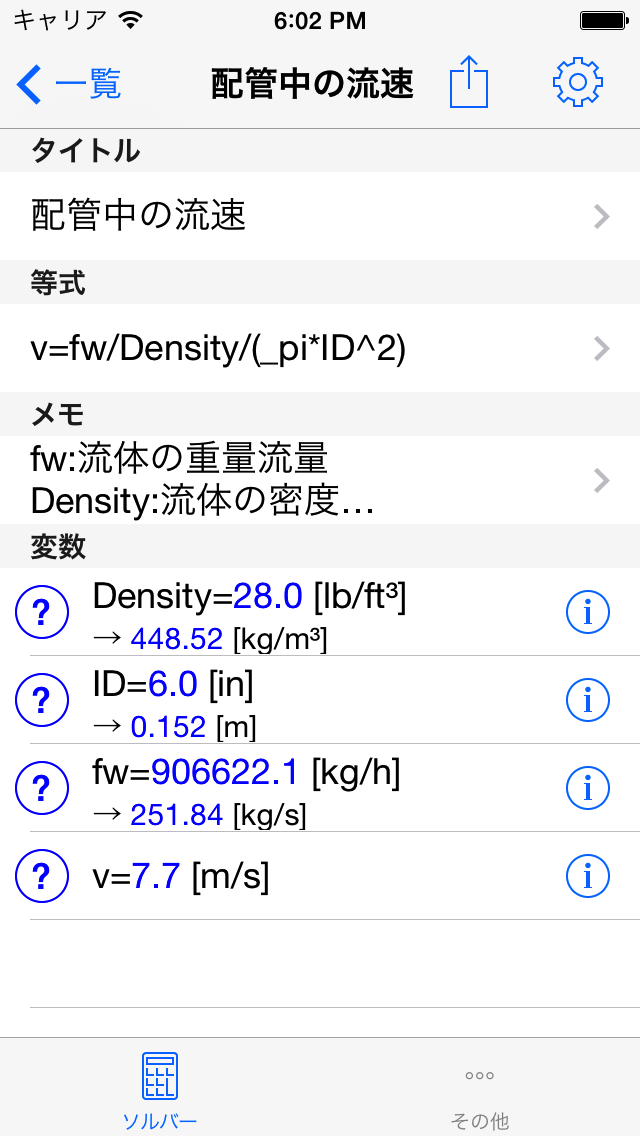Tap the question mark beside v
The width and height of the screenshot is (640, 1136).
[42, 877]
